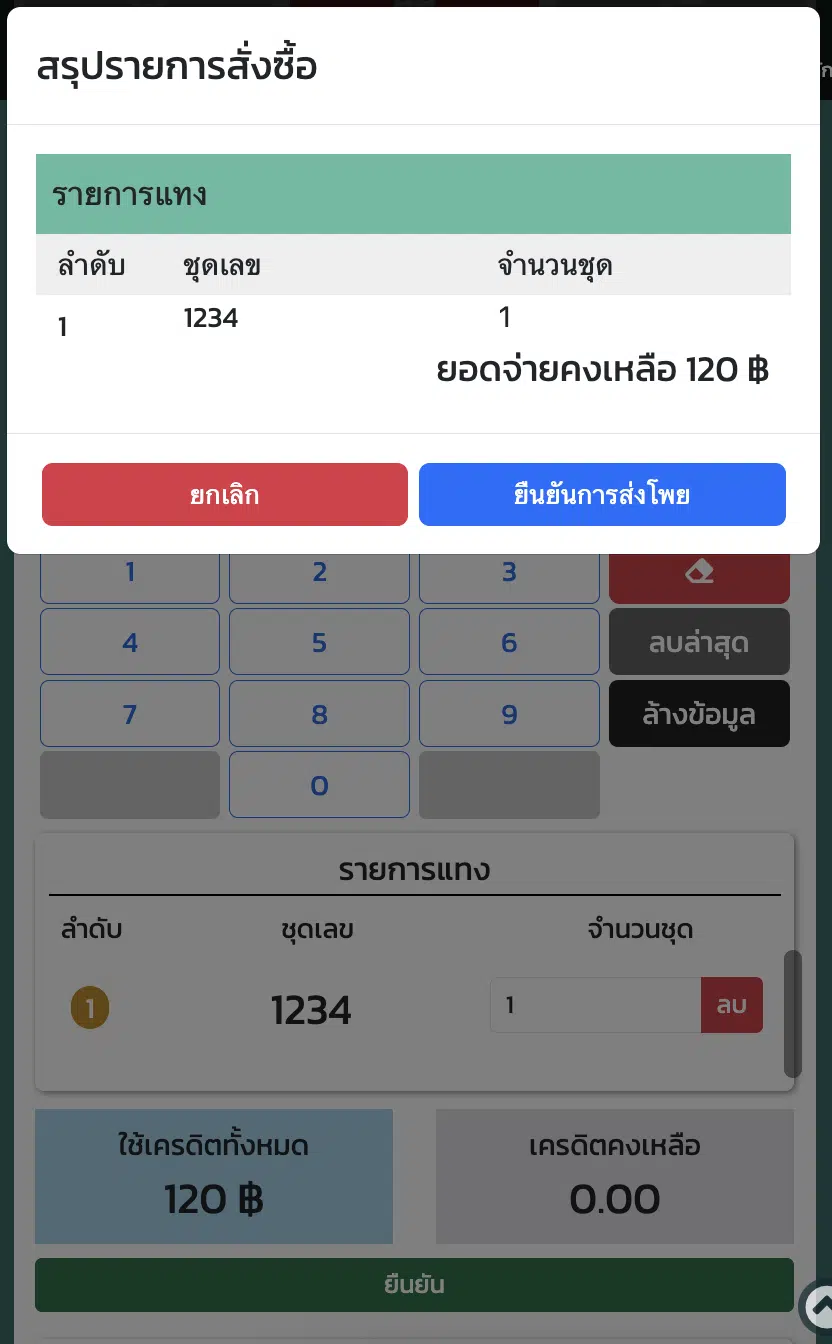
Task: Edit the quantity field for 1234
Action: pyautogui.click(x=596, y=1005)
